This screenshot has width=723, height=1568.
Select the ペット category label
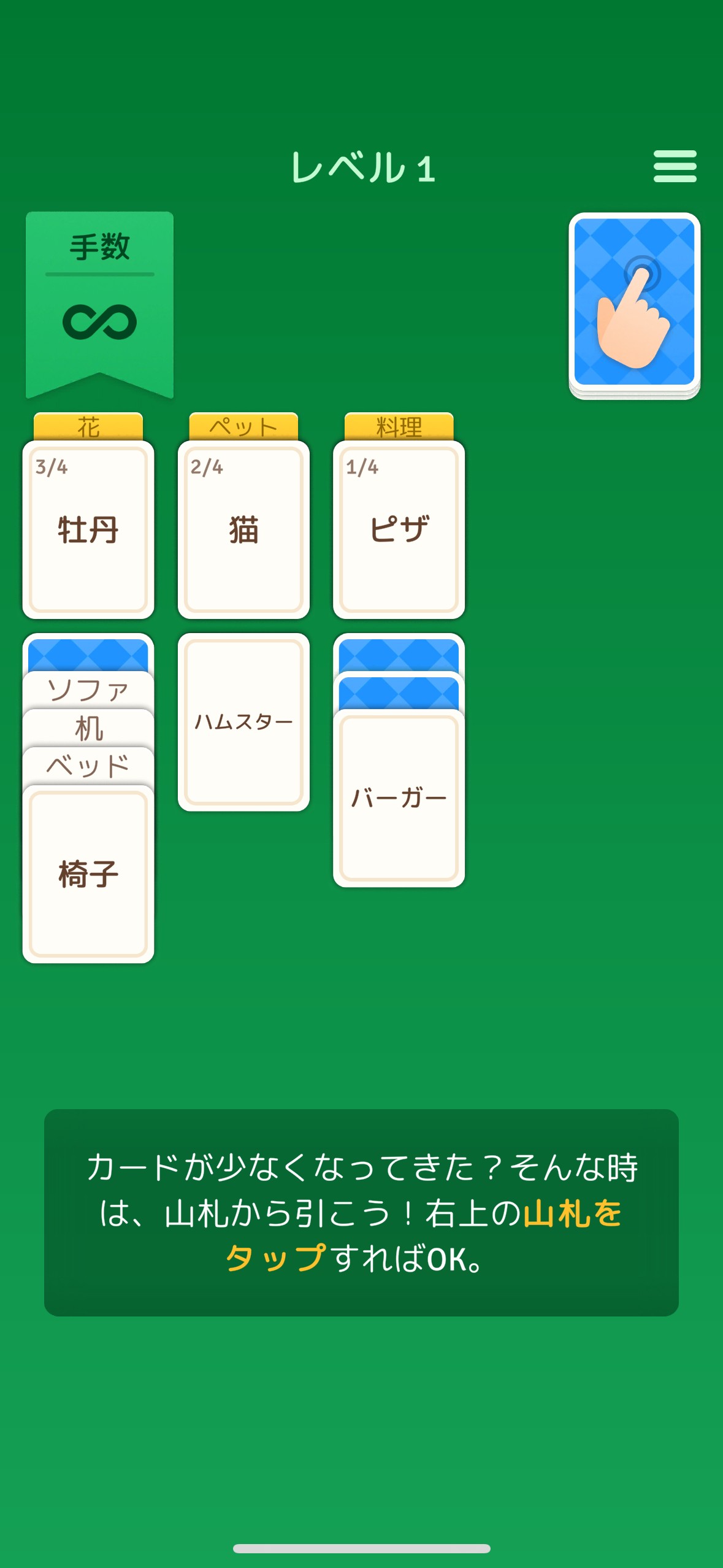243,428
